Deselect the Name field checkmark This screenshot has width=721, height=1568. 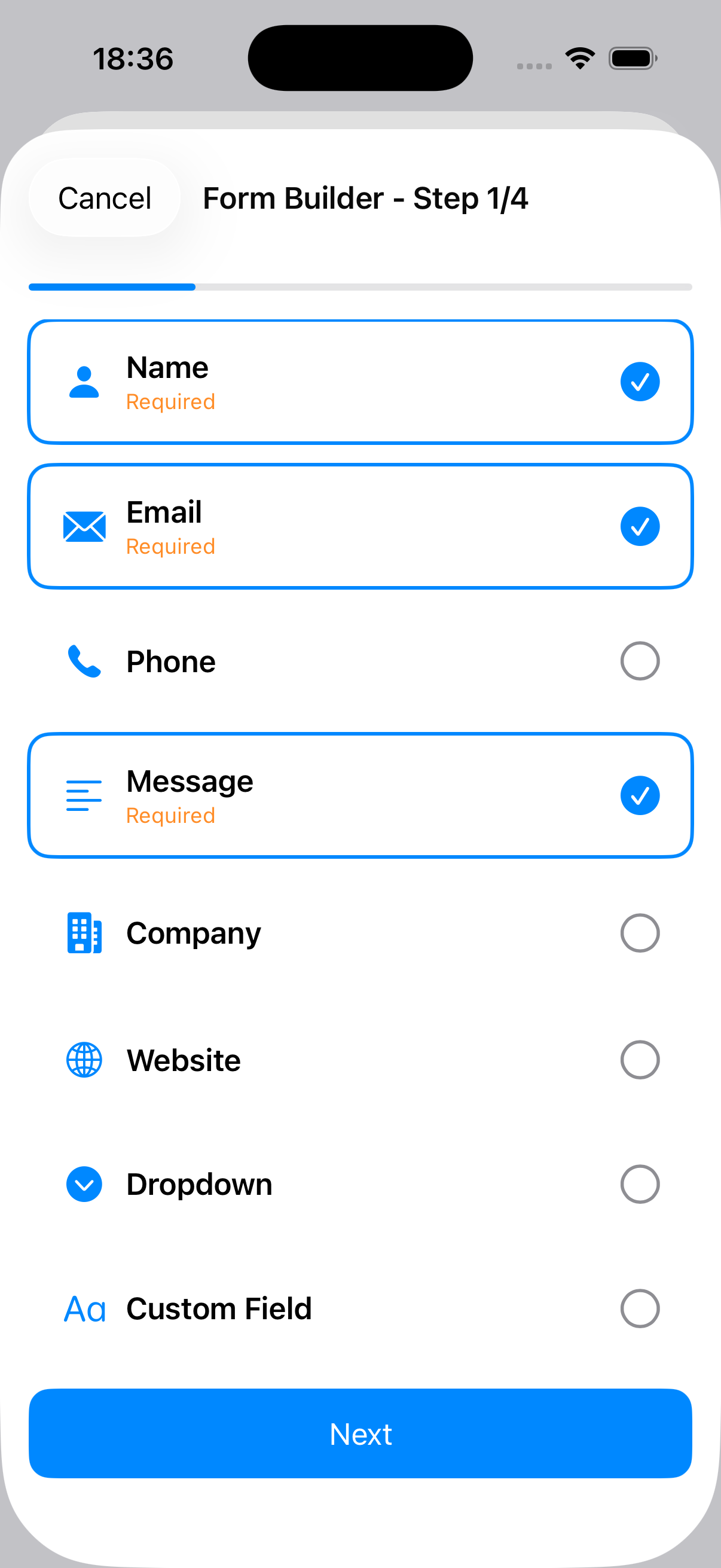640,382
